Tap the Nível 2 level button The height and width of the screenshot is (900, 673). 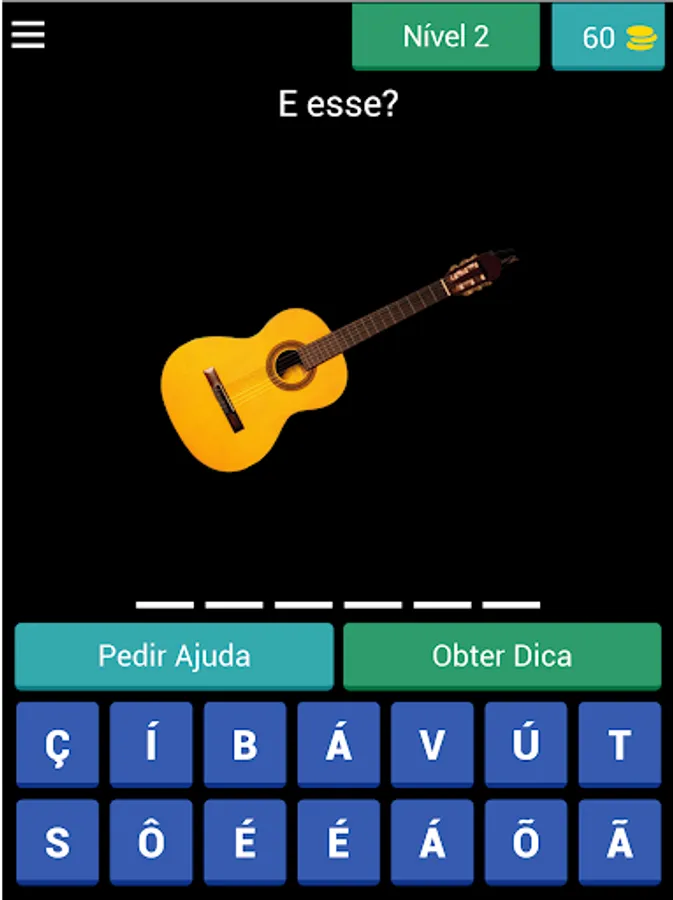click(x=445, y=37)
